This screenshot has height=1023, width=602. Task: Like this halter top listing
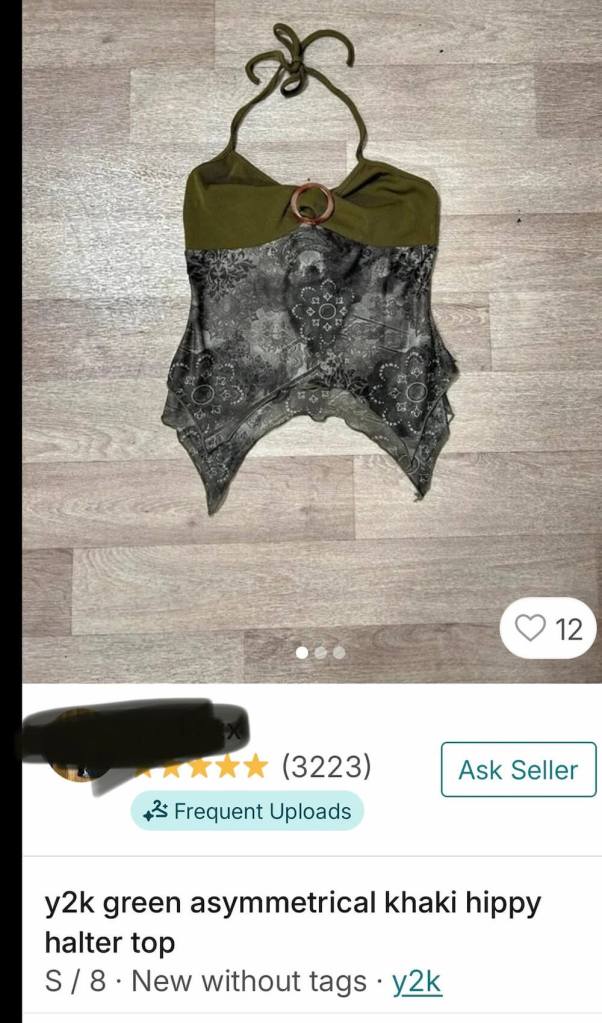point(547,629)
